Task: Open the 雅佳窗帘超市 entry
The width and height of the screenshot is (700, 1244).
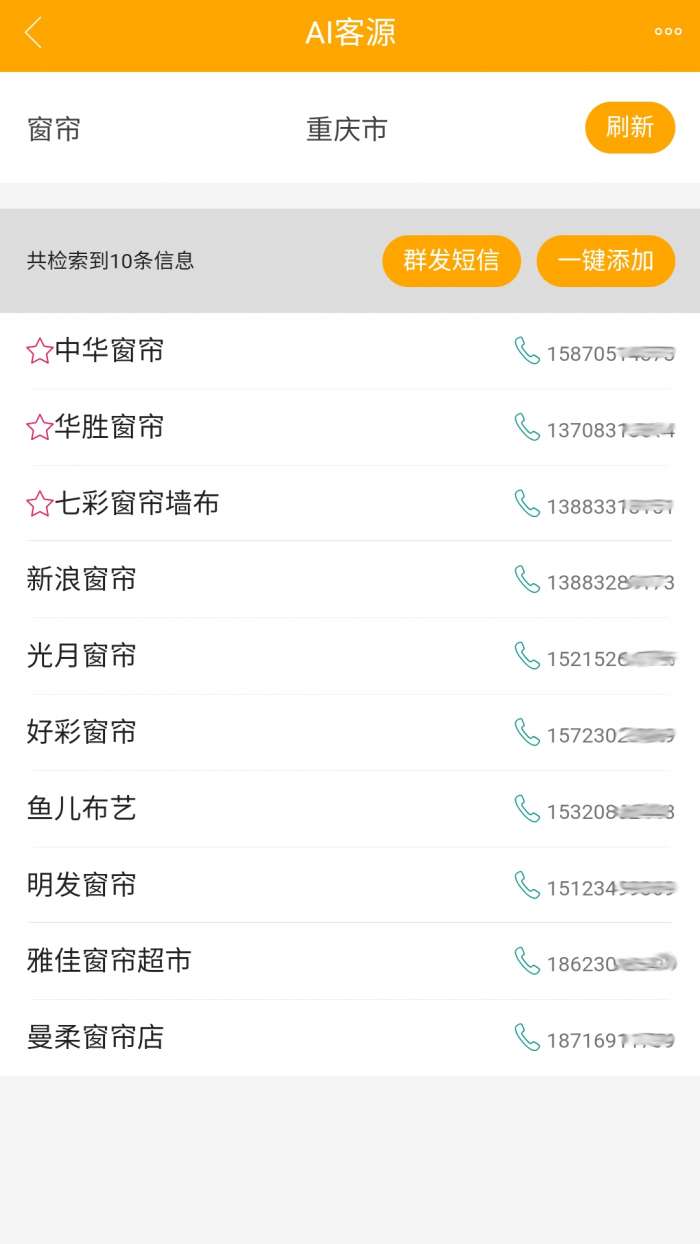Action: coord(350,961)
